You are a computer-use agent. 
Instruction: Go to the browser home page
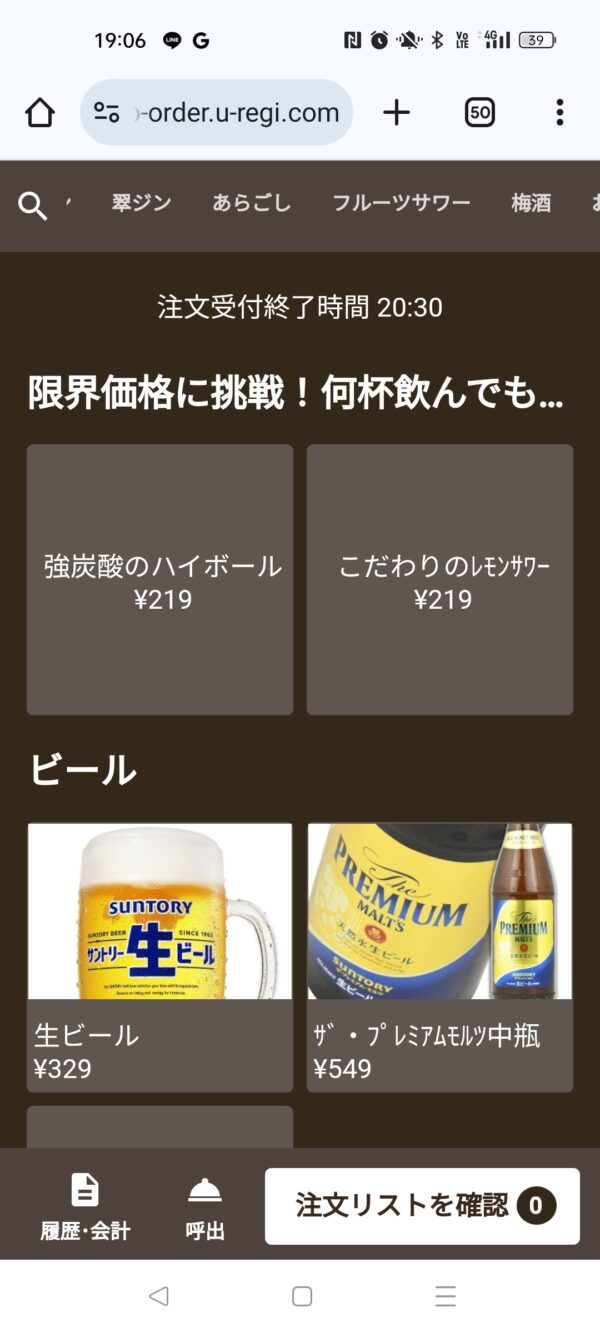(x=40, y=113)
